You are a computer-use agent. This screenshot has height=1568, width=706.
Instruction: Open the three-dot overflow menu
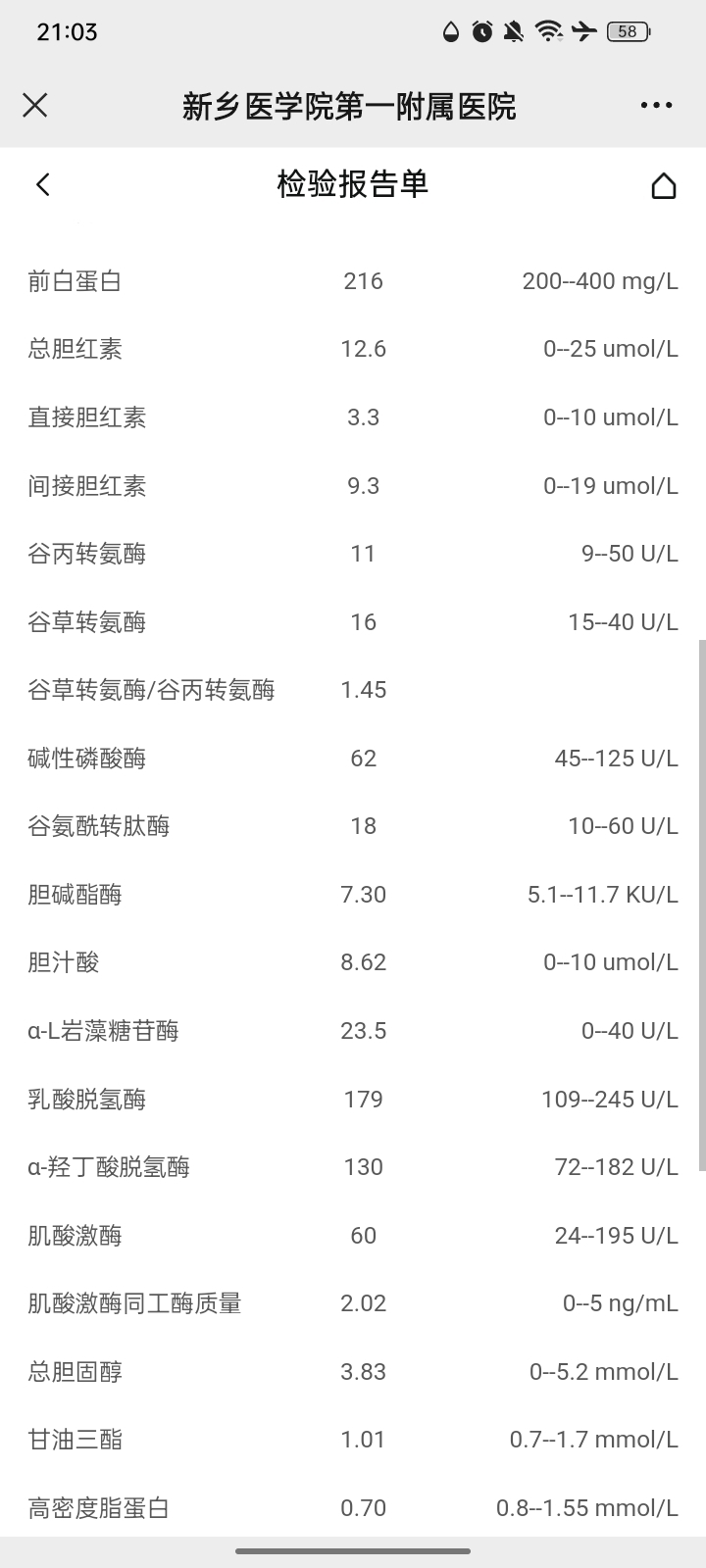656,105
